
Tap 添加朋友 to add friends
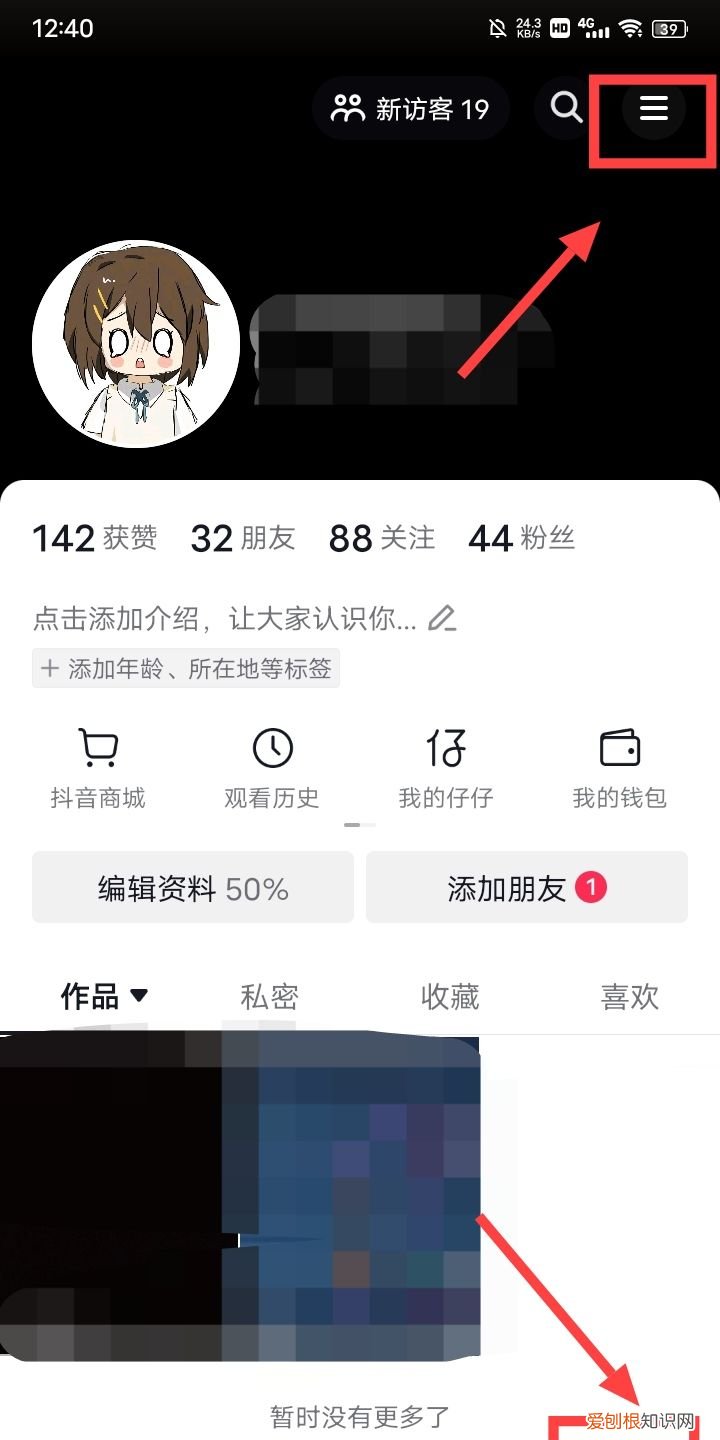pos(527,887)
